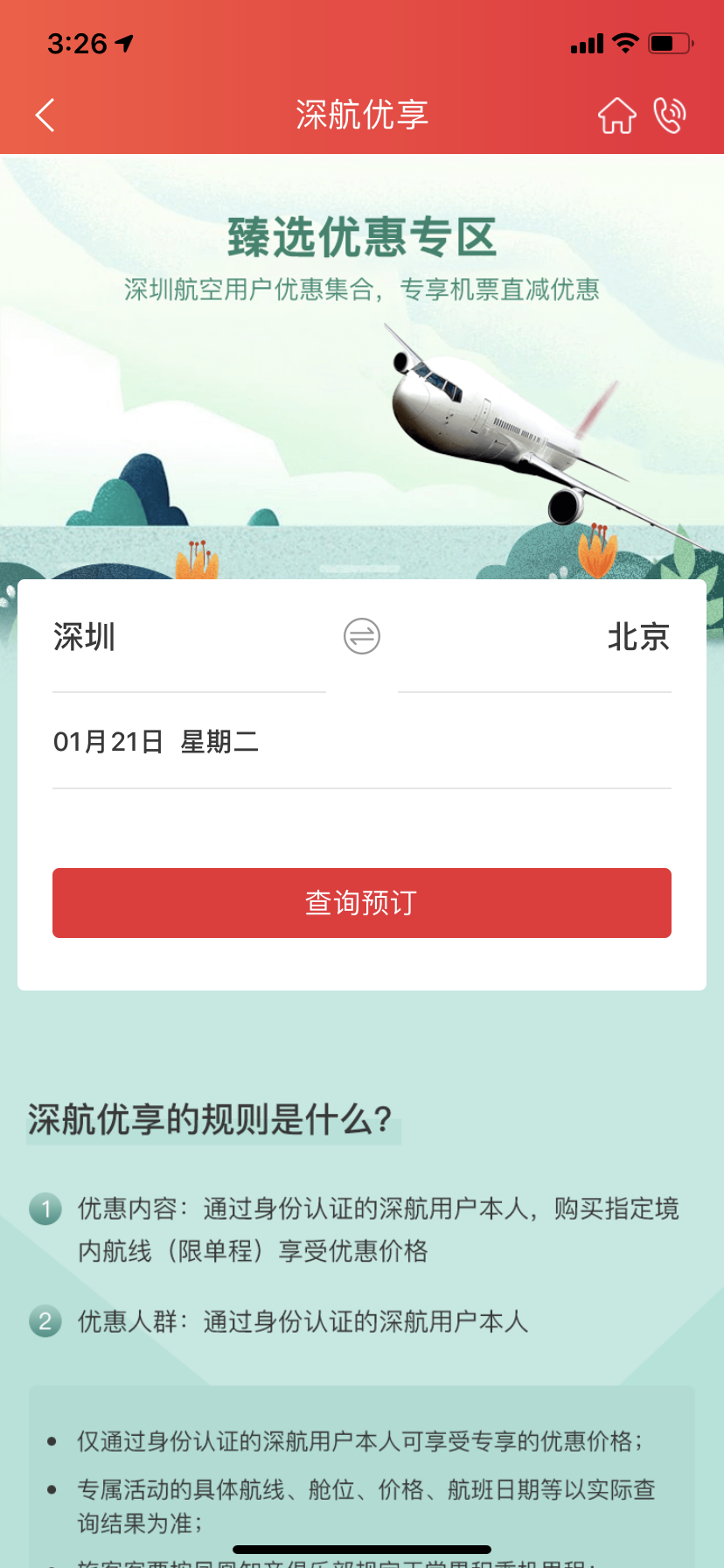The height and width of the screenshot is (1568, 724).
Task: Open the home icon in header
Action: (617, 115)
